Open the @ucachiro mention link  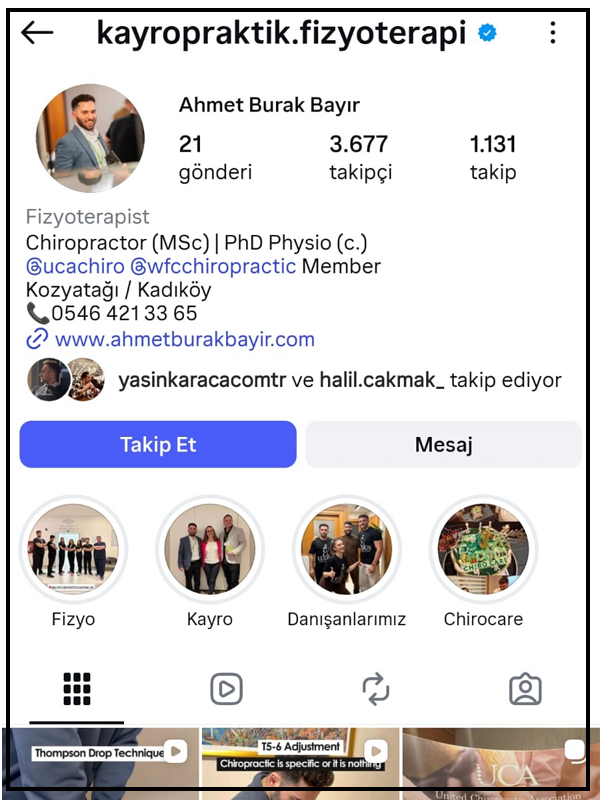pos(75,267)
